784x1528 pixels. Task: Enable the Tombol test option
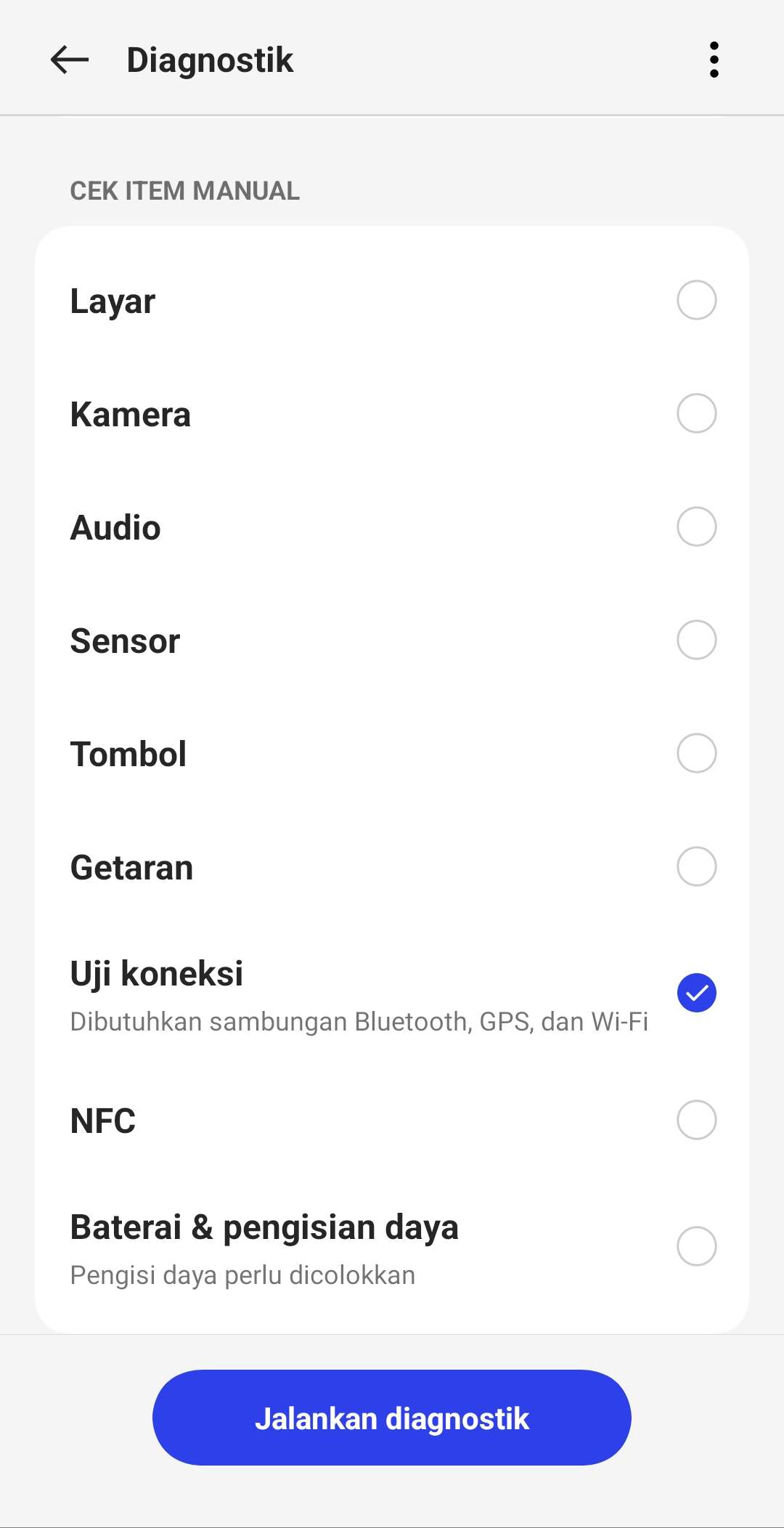[696, 754]
